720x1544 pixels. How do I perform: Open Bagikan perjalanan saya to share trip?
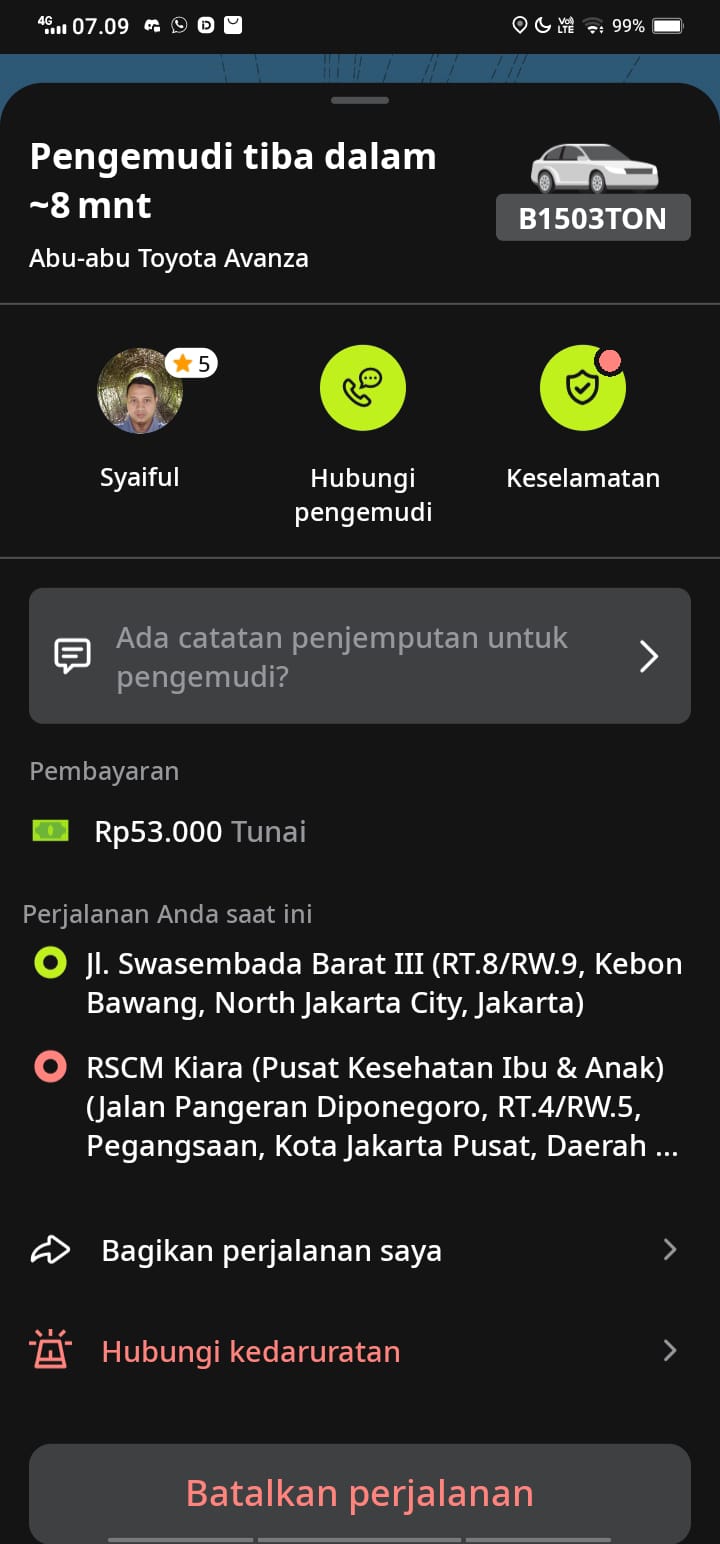359,1250
